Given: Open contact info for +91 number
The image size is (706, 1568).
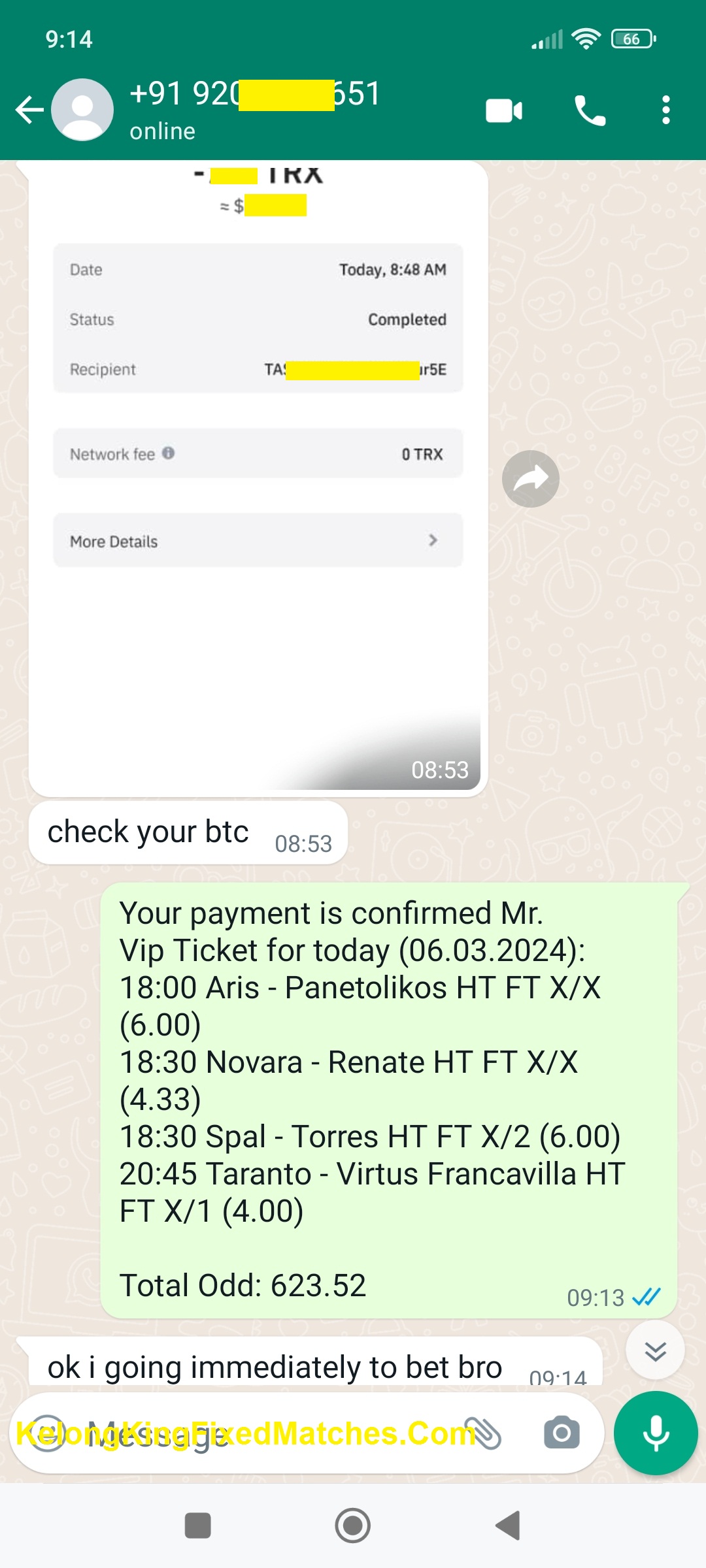Looking at the screenshot, I should click(x=255, y=108).
